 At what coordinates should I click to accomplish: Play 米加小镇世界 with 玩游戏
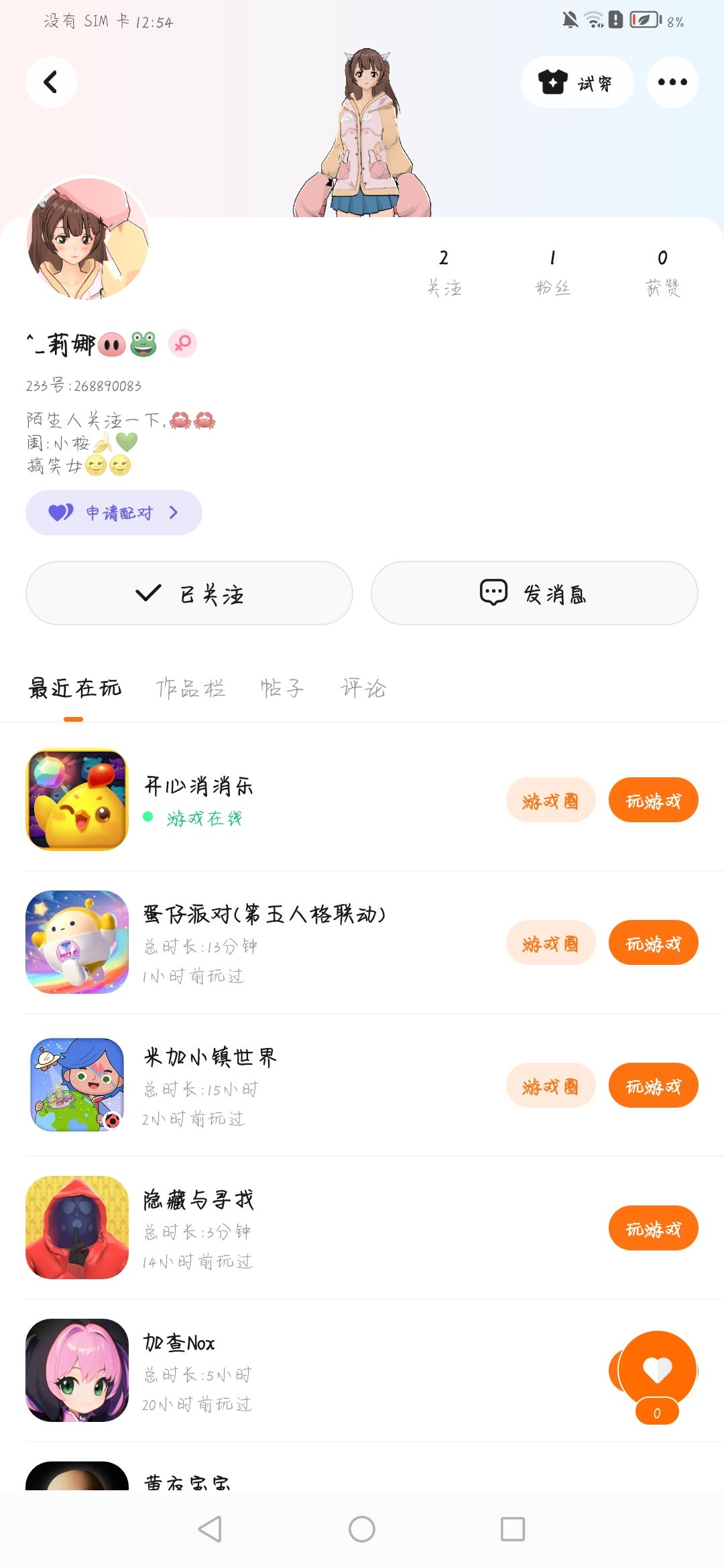click(x=653, y=1086)
